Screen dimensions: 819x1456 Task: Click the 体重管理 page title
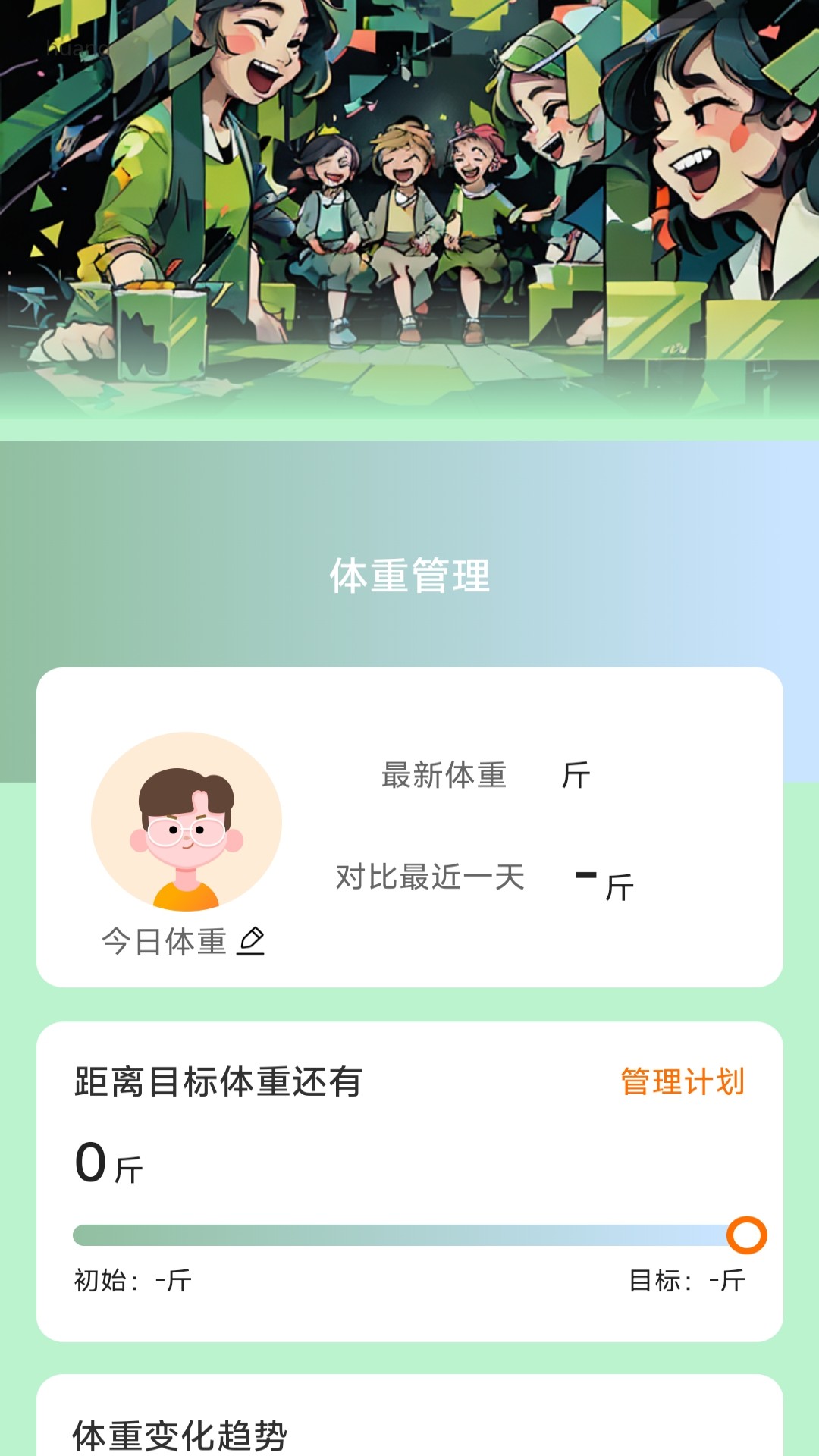pyautogui.click(x=409, y=576)
